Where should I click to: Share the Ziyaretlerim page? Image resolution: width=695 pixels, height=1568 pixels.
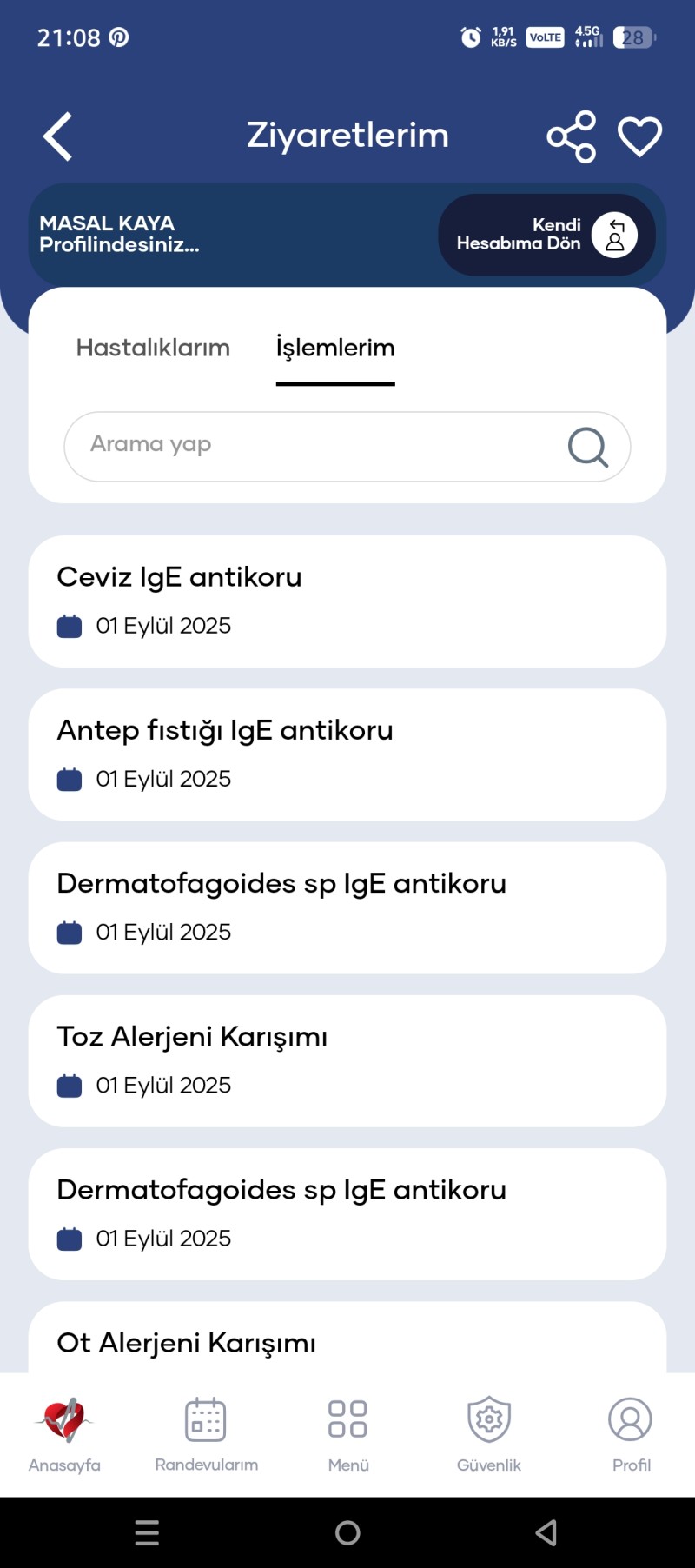coord(571,136)
